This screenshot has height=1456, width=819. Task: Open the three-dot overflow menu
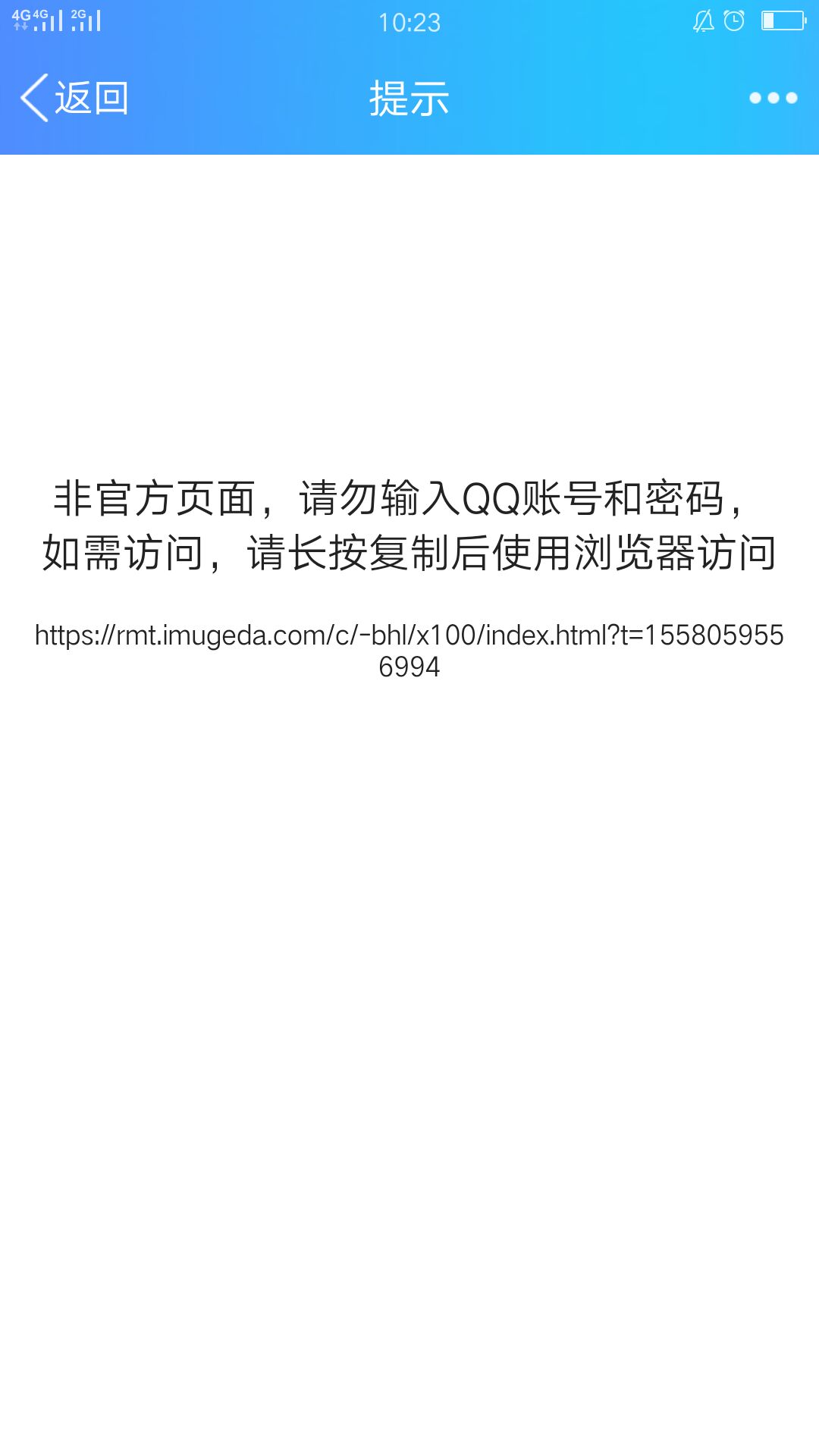[x=773, y=98]
